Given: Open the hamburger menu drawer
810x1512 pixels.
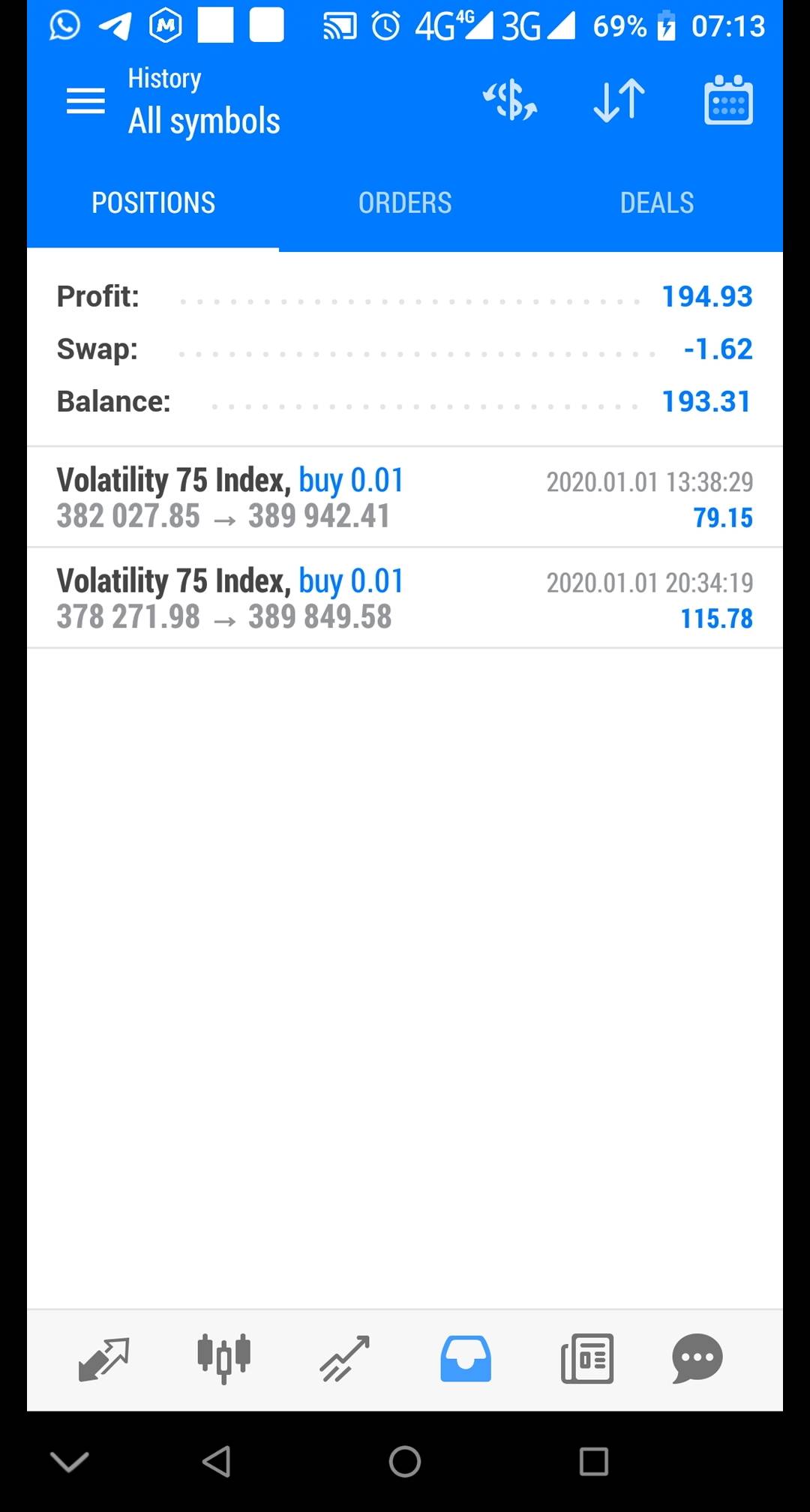Looking at the screenshot, I should click(85, 100).
